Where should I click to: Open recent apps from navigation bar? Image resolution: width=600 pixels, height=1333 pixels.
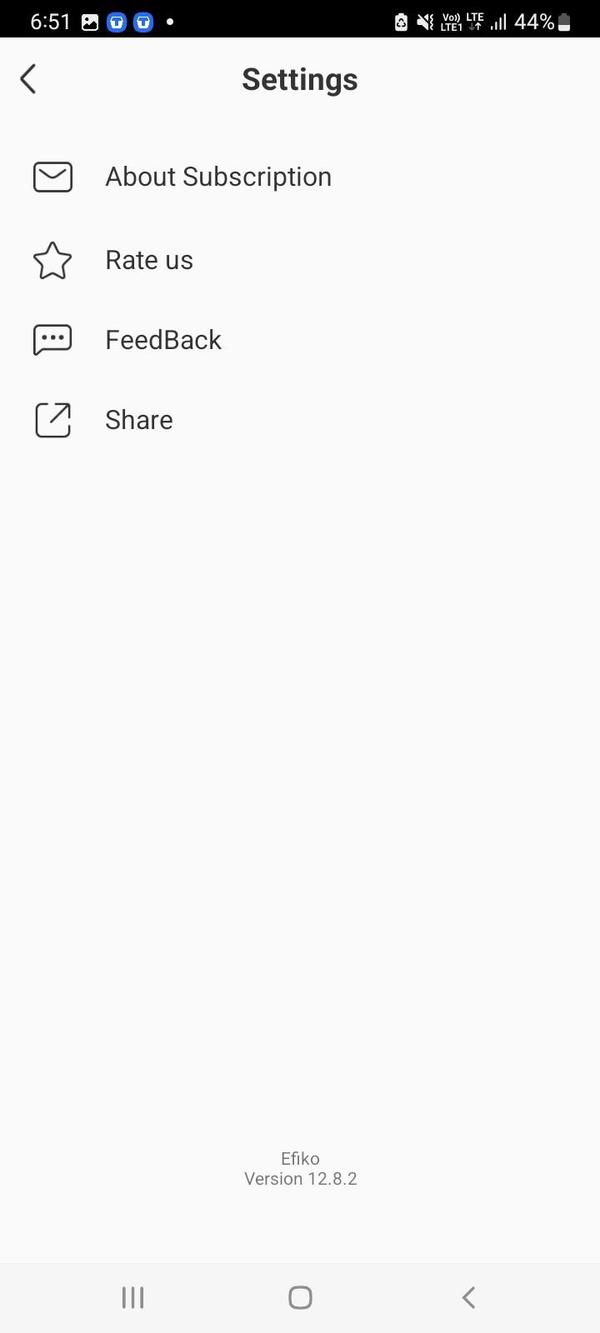tap(132, 1297)
